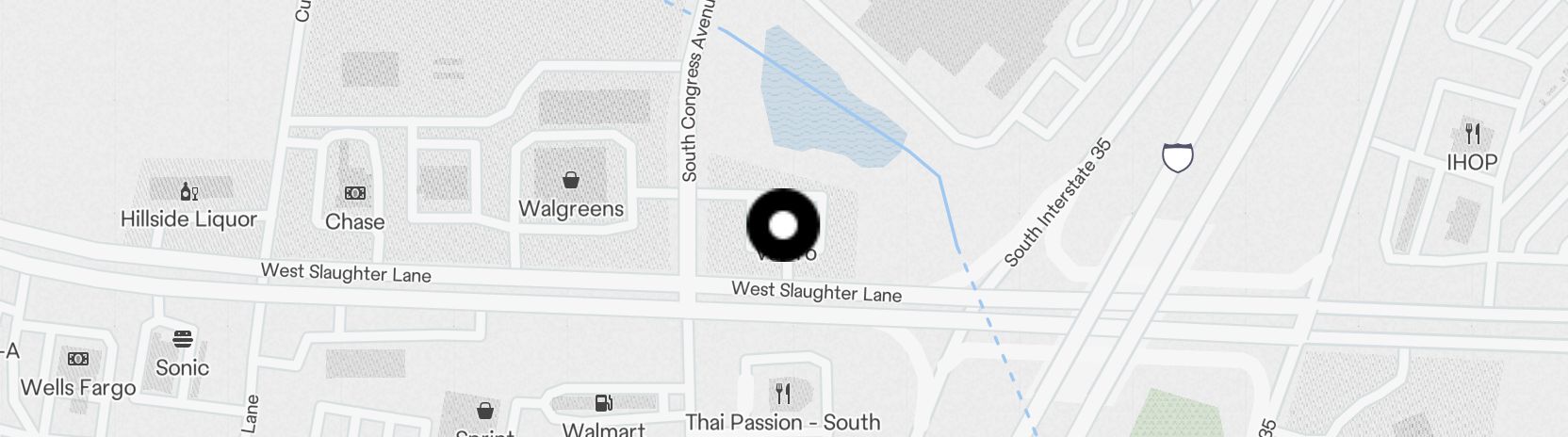1568x437 pixels.
Task: Open Thai Passion - South map marker
Action: pyautogui.click(x=783, y=394)
